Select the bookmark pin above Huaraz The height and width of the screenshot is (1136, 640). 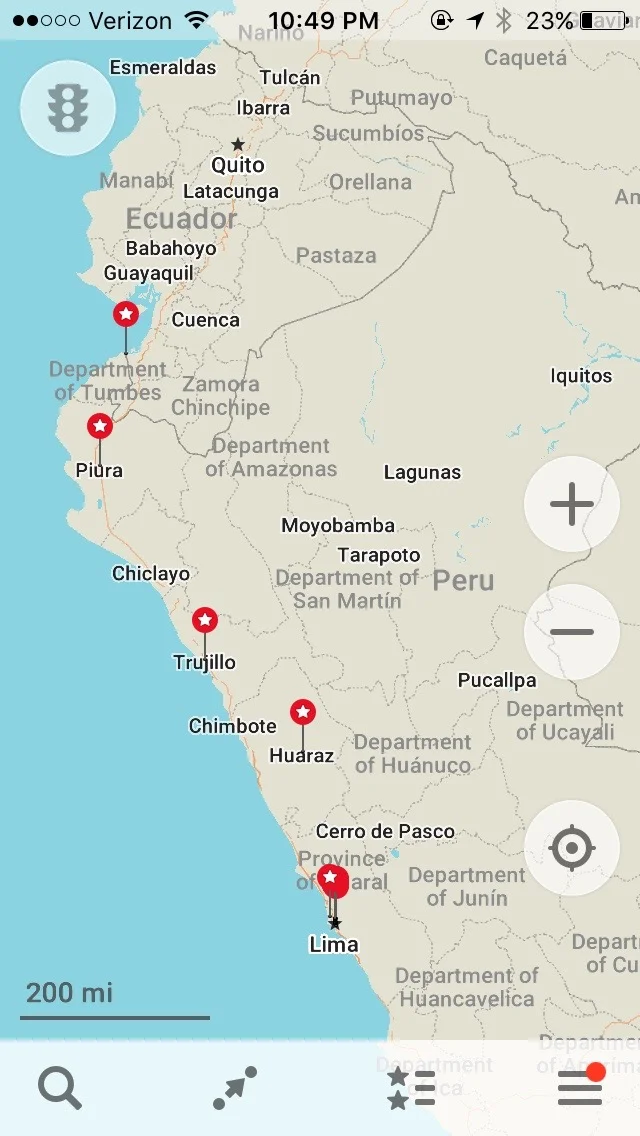(303, 712)
